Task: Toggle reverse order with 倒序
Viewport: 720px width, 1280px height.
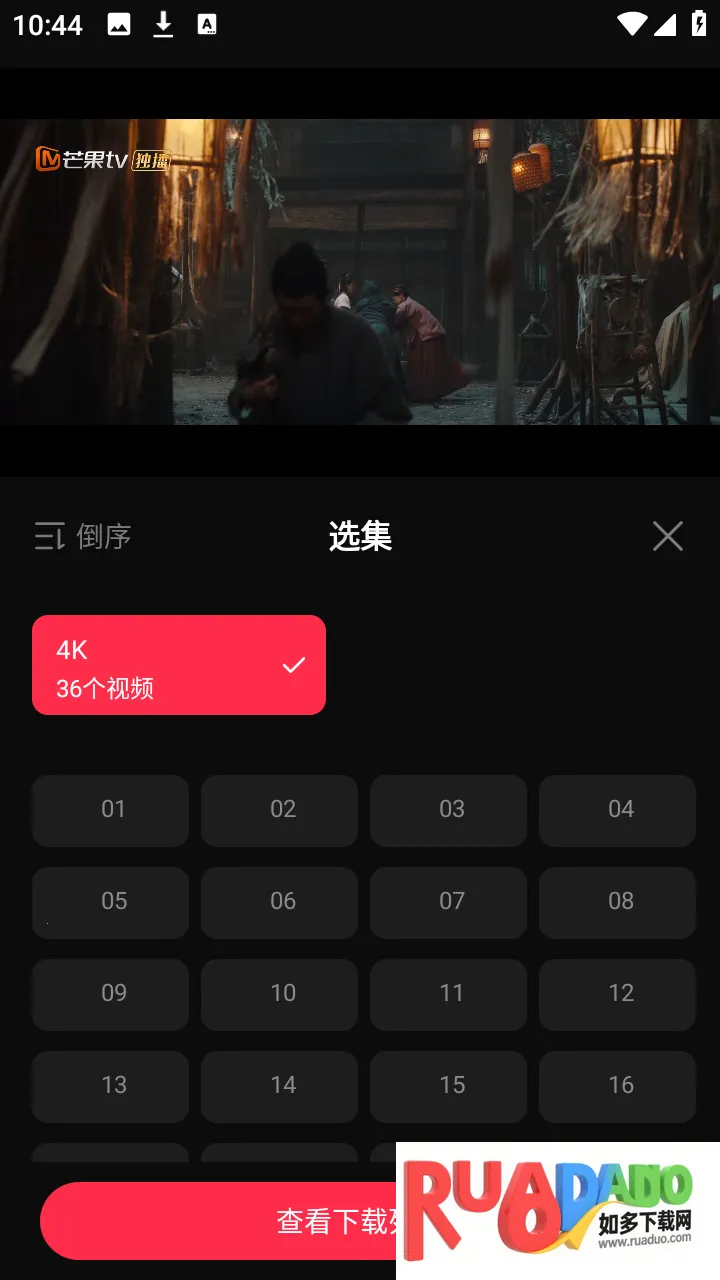Action: pyautogui.click(x=83, y=537)
